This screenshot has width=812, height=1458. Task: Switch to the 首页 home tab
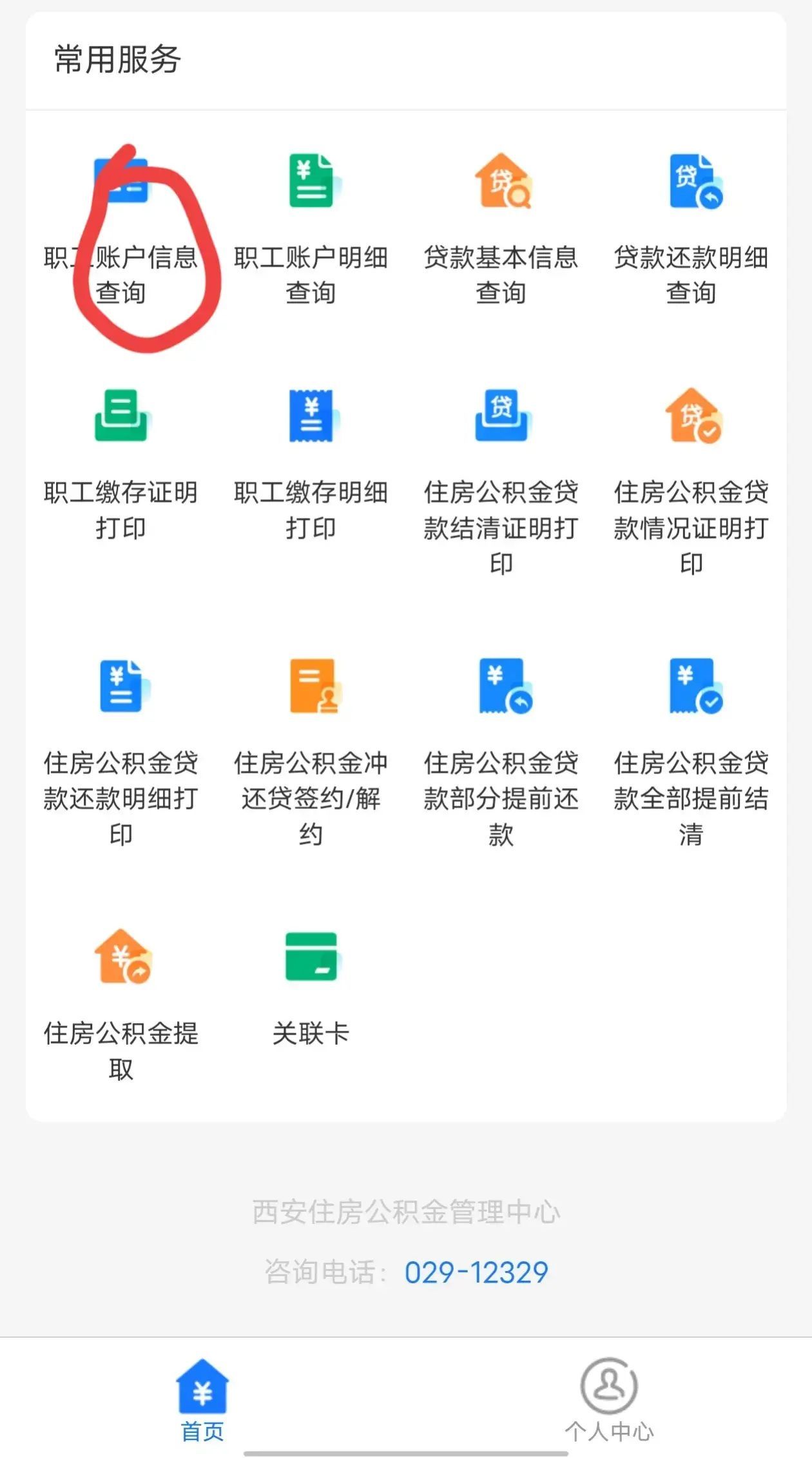click(x=202, y=1405)
